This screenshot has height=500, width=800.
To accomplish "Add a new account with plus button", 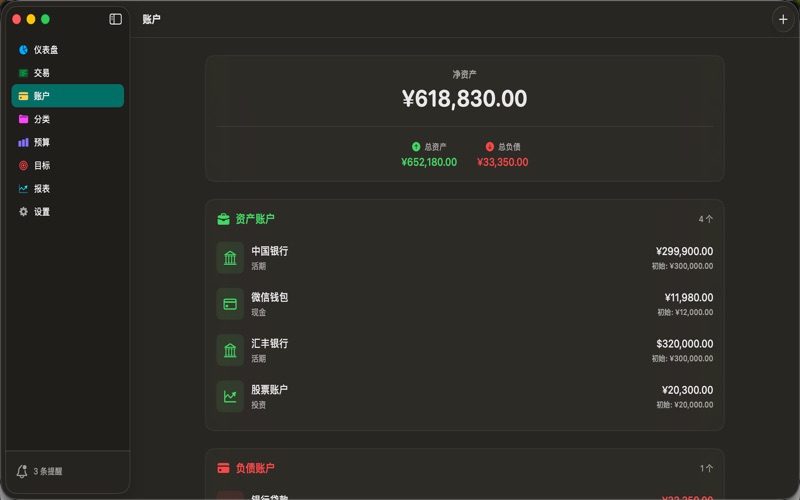I will (783, 19).
